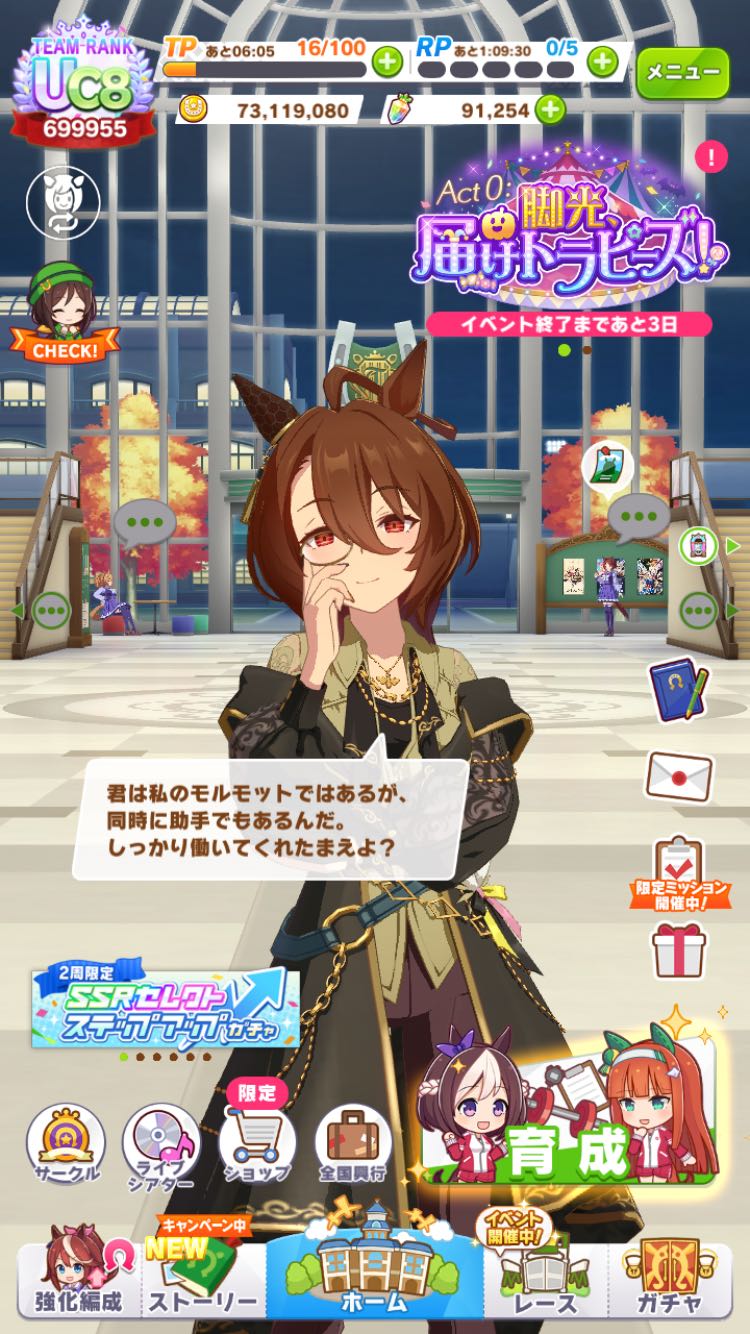Image resolution: width=750 pixels, height=1334 pixels.
Task: Add more carrot jewels with plus button
Action: pyautogui.click(x=549, y=110)
